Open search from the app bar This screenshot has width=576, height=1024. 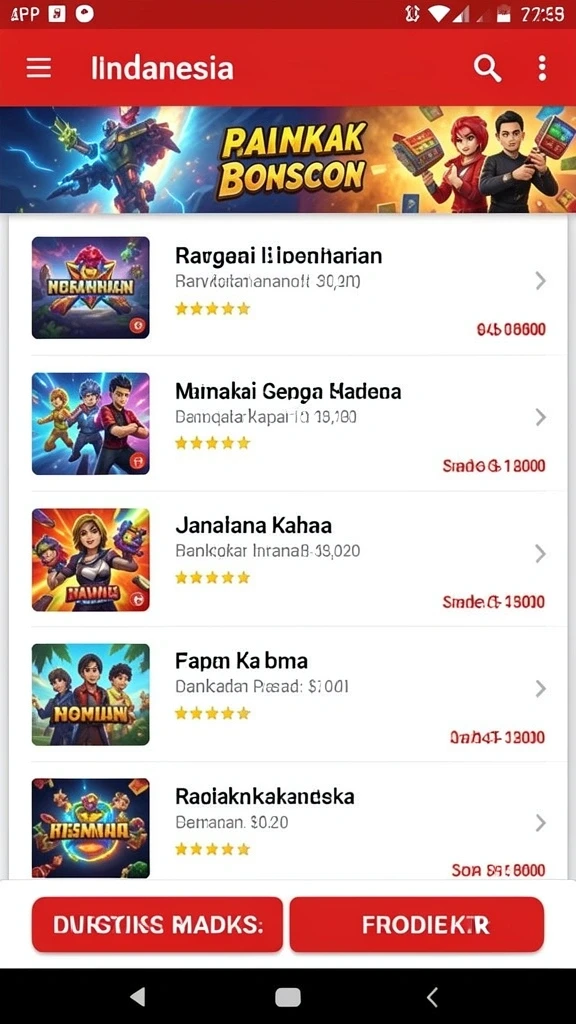(x=487, y=68)
